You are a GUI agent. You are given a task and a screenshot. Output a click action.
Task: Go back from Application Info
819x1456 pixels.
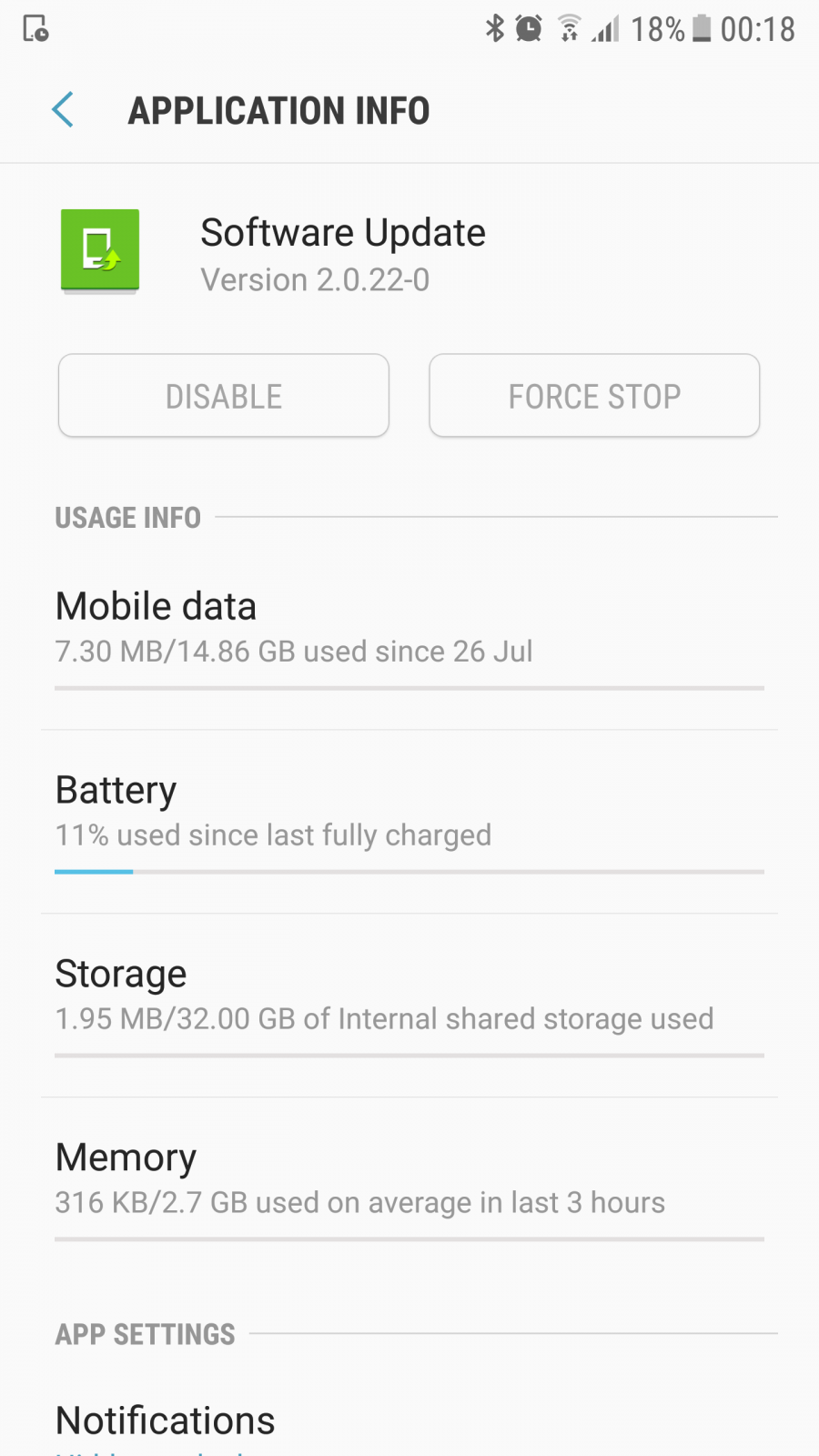(63, 110)
